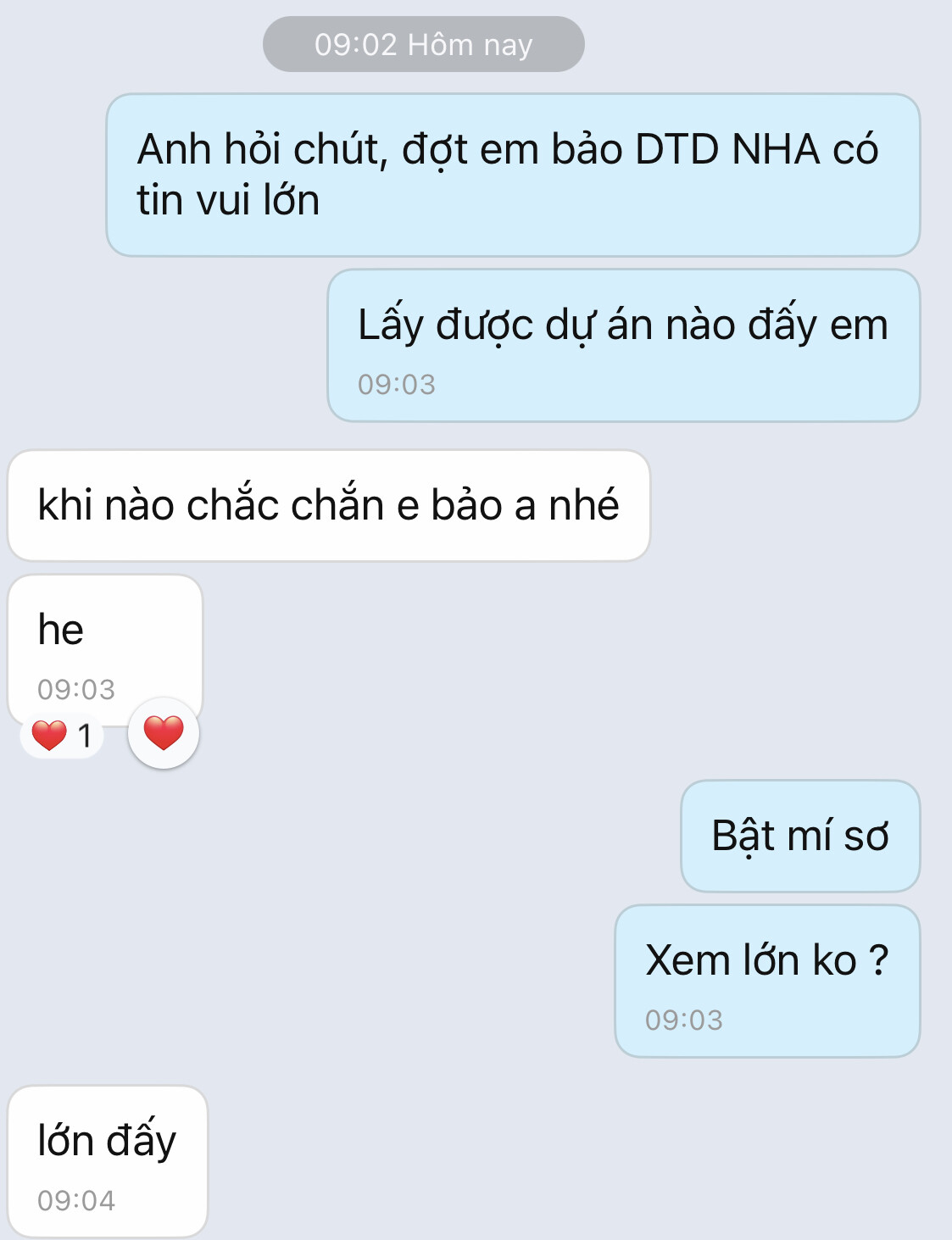Tap the heart react button under "he"

coord(164,733)
